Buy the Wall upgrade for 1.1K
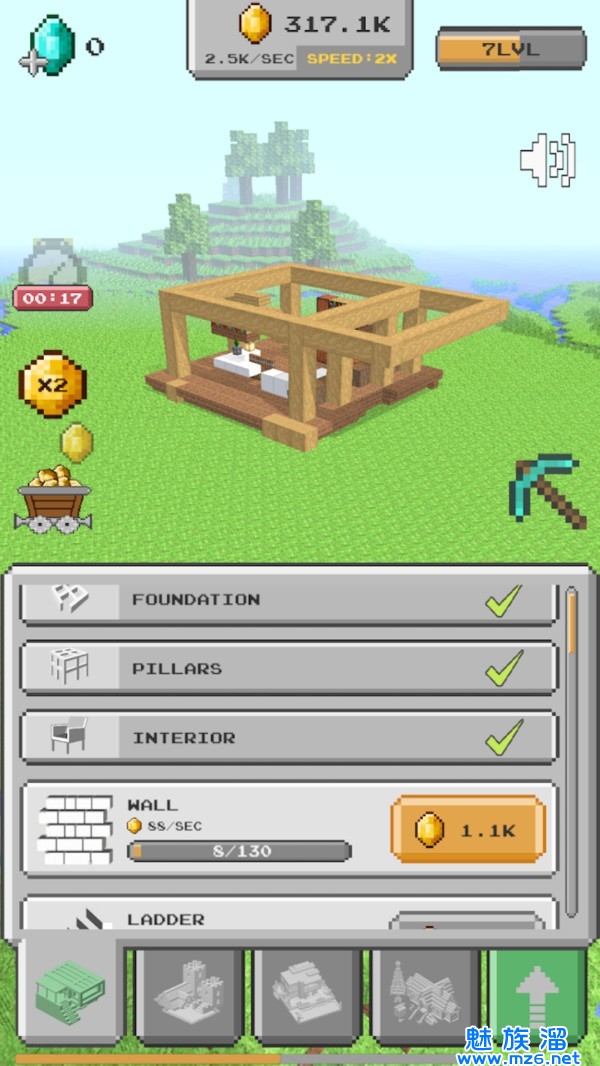This screenshot has width=600, height=1066. (x=467, y=829)
